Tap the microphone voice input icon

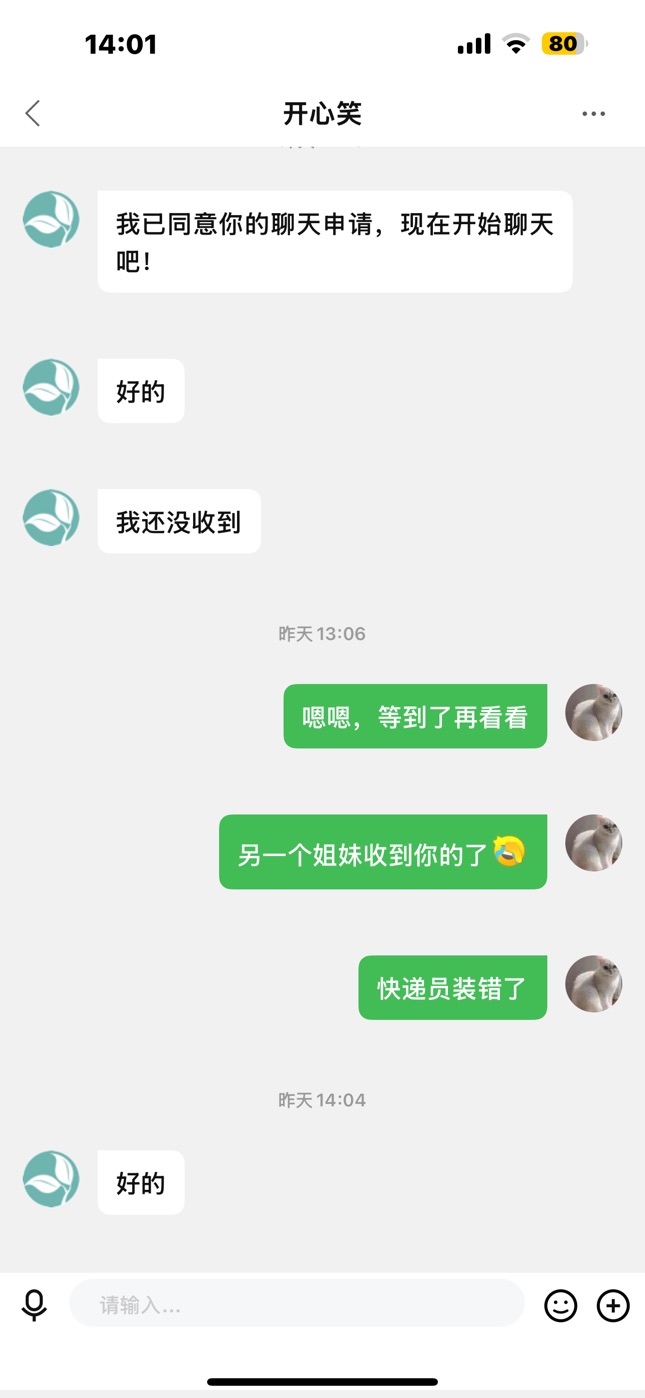34,1305
